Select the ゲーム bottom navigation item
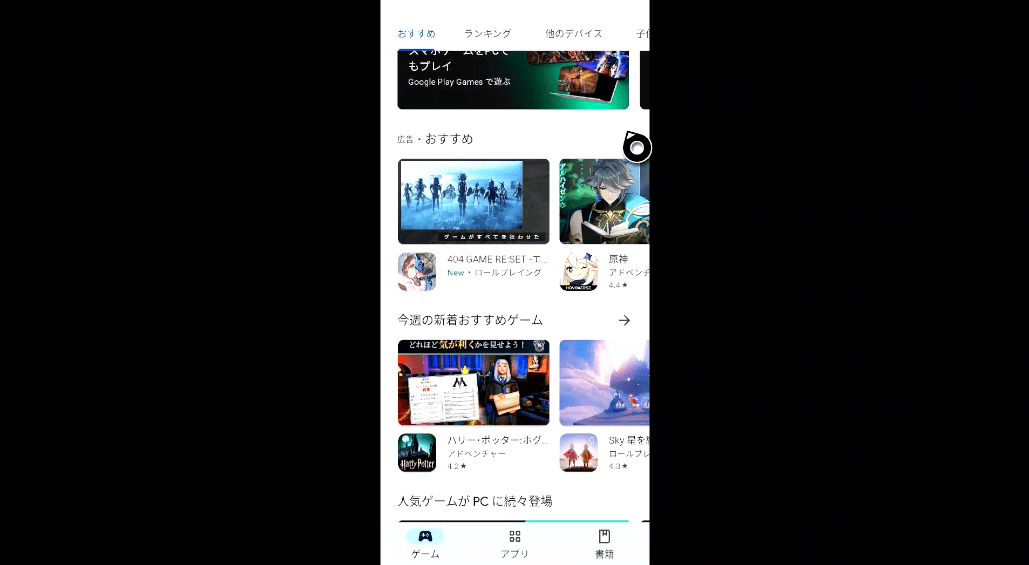 click(425, 543)
